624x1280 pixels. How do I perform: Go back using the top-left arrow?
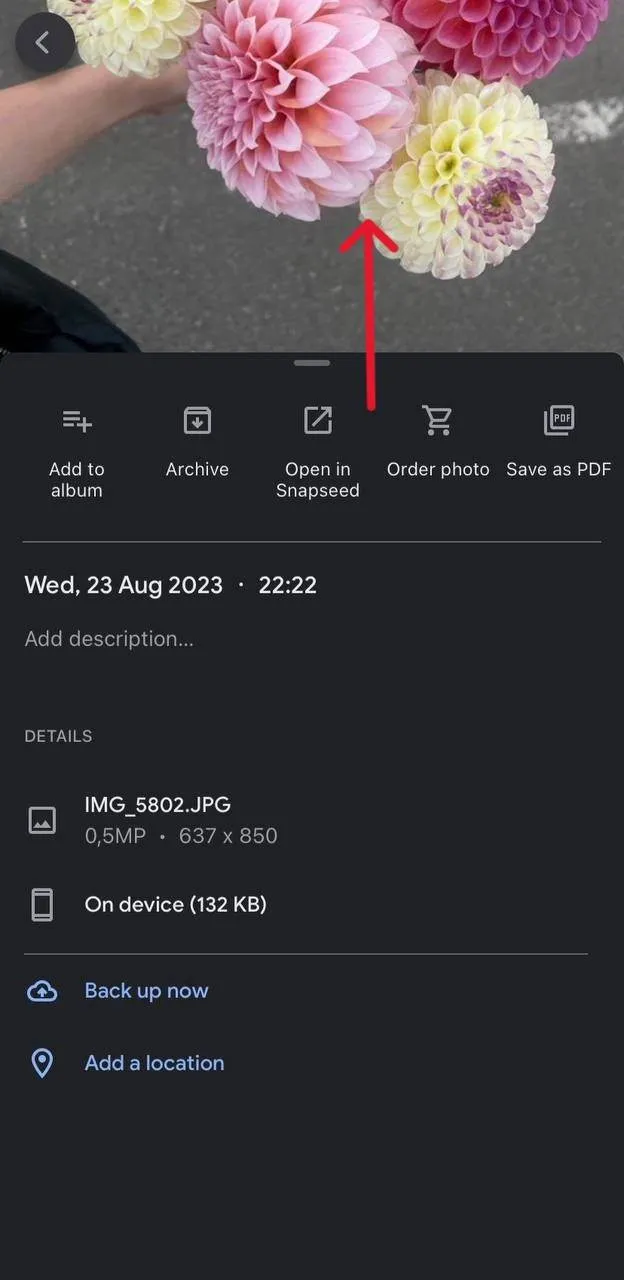click(44, 42)
